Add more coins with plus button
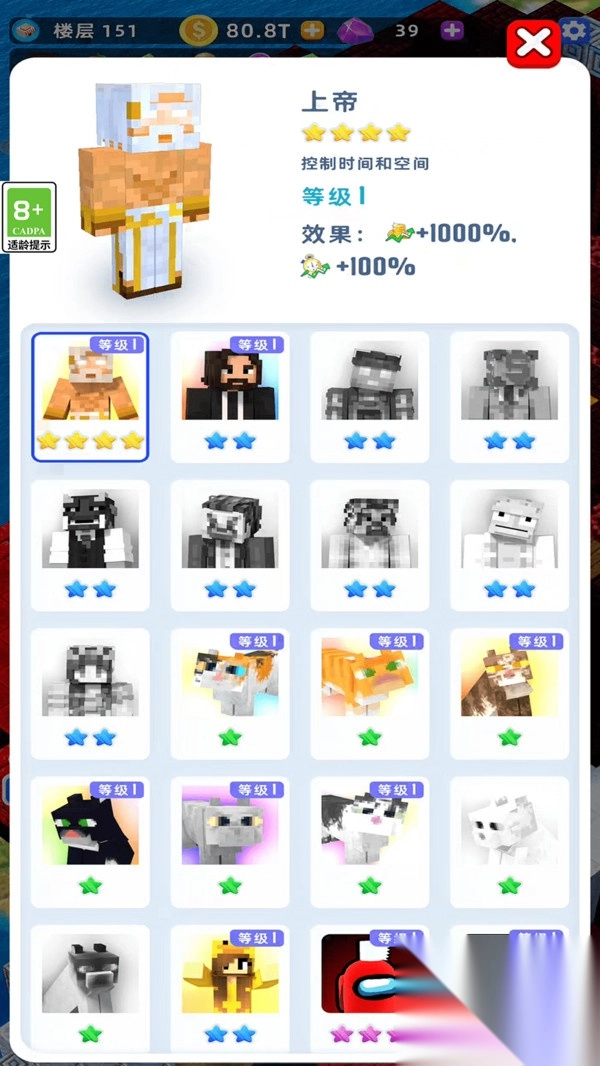This screenshot has width=600, height=1066. click(x=313, y=30)
